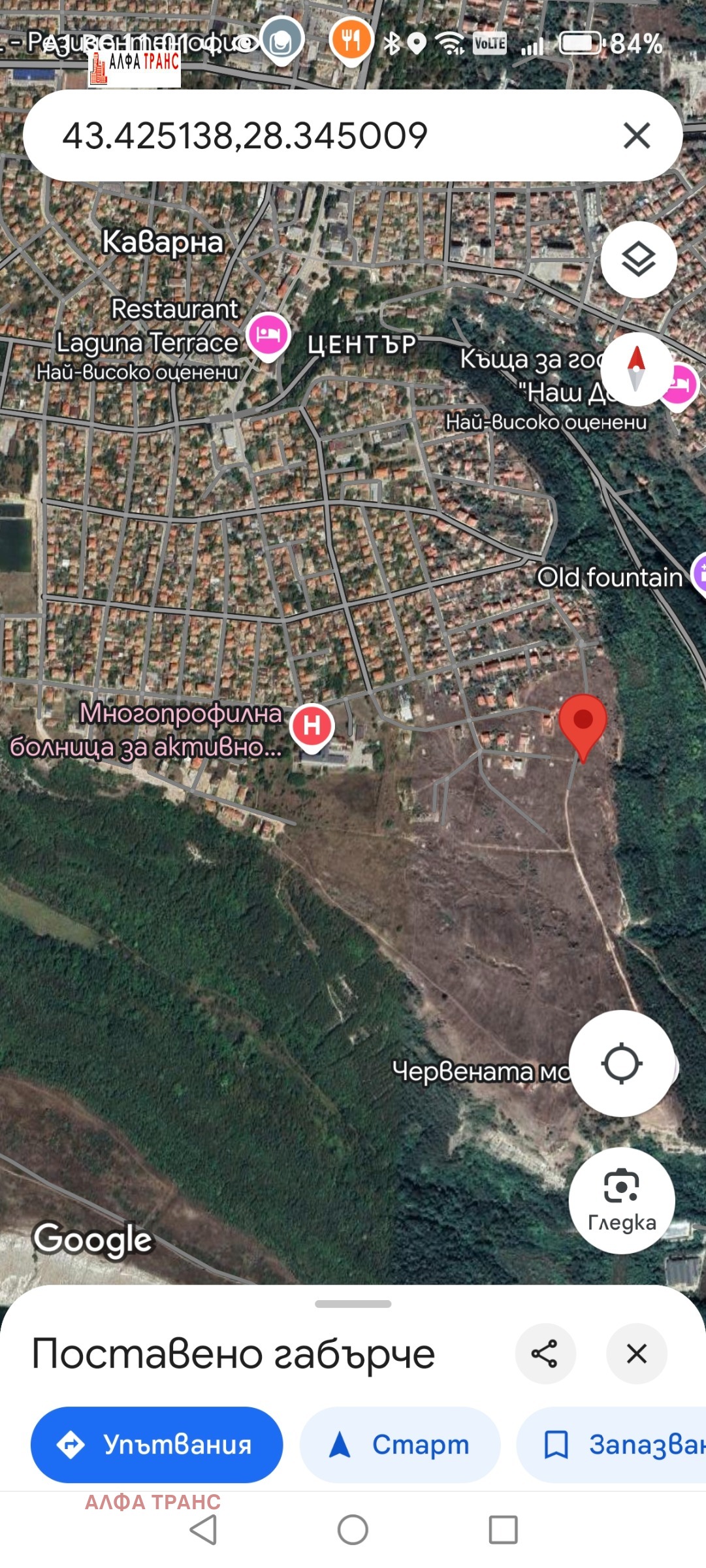706x1568 pixels.
Task: Start navigation with Старт
Action: pos(400,1445)
